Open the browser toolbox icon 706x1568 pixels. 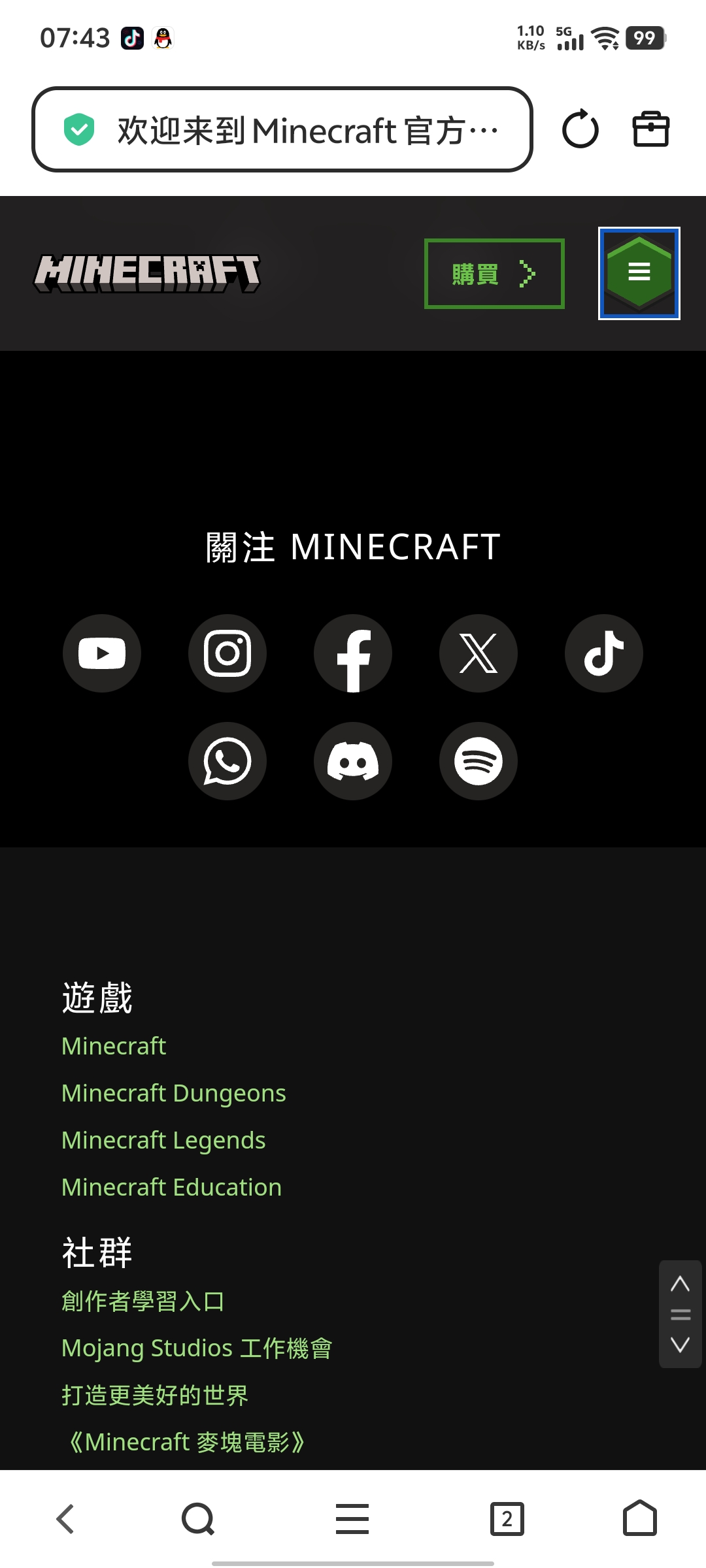(x=650, y=129)
